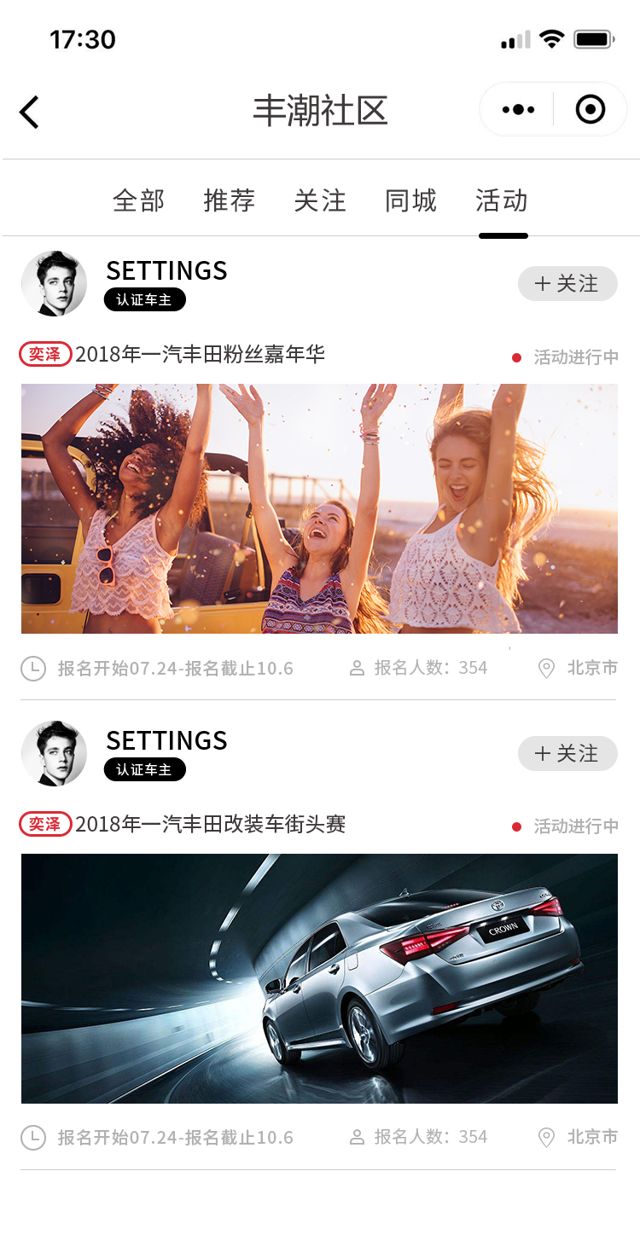This screenshot has height=1235, width=640.
Task: Switch to the 关注 tab
Action: tap(320, 201)
